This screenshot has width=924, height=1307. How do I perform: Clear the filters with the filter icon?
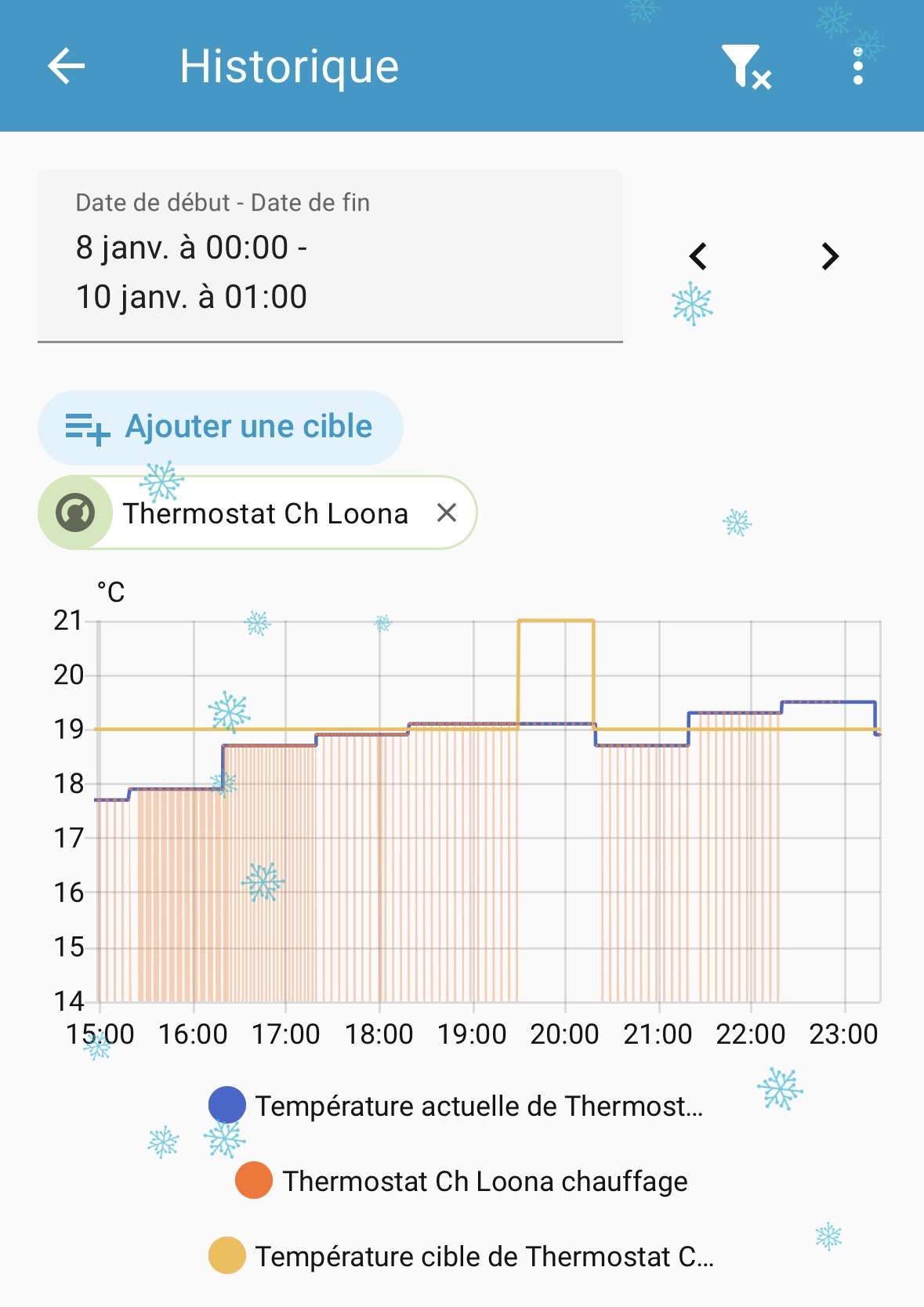745,66
